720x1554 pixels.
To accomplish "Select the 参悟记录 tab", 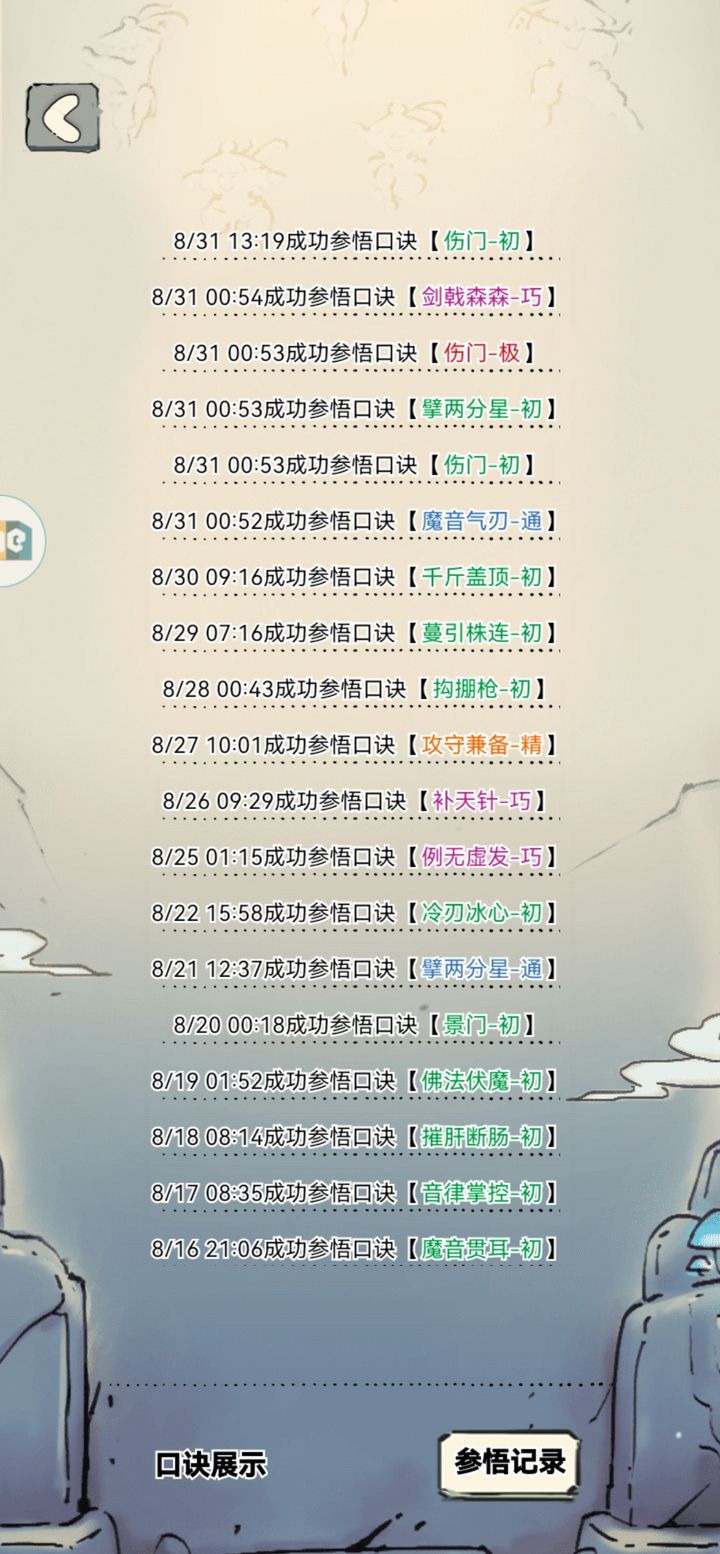I will point(510,1462).
